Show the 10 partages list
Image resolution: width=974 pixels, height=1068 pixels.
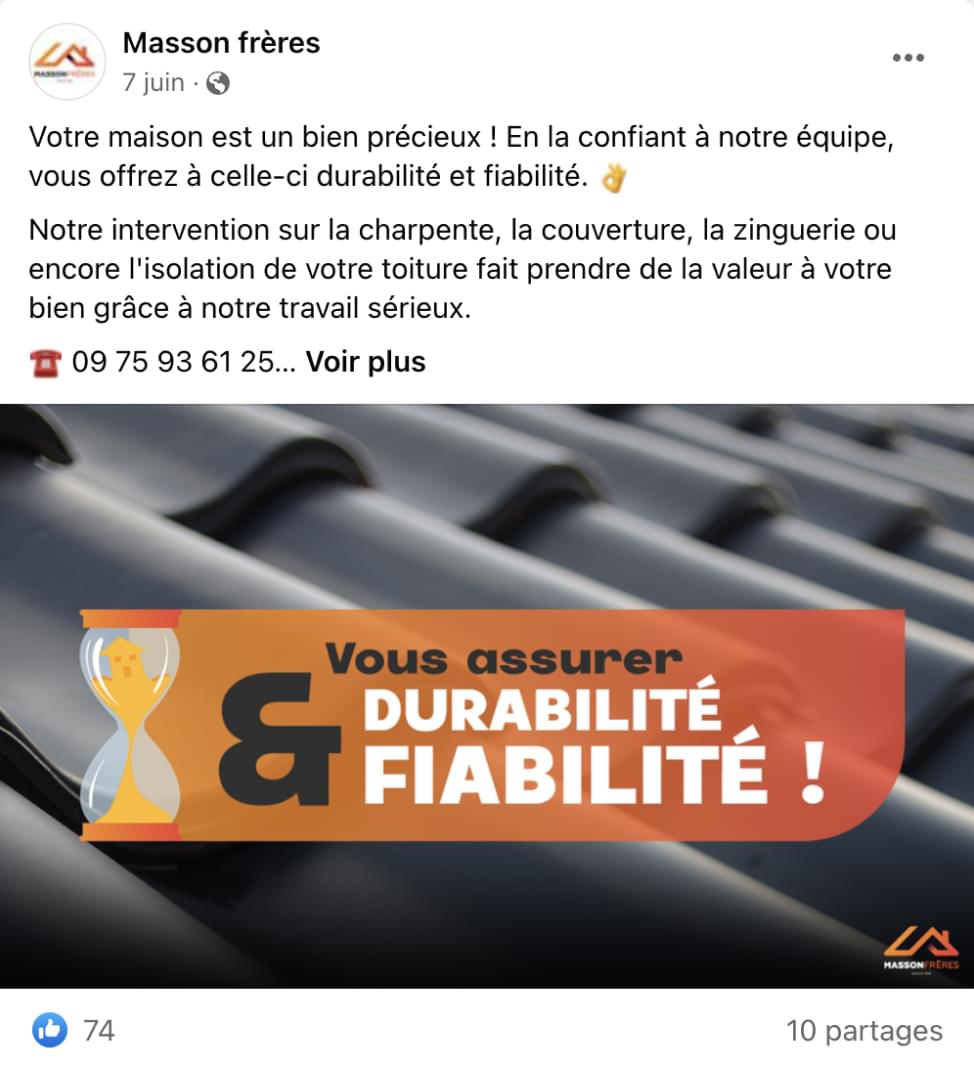coord(864,1031)
